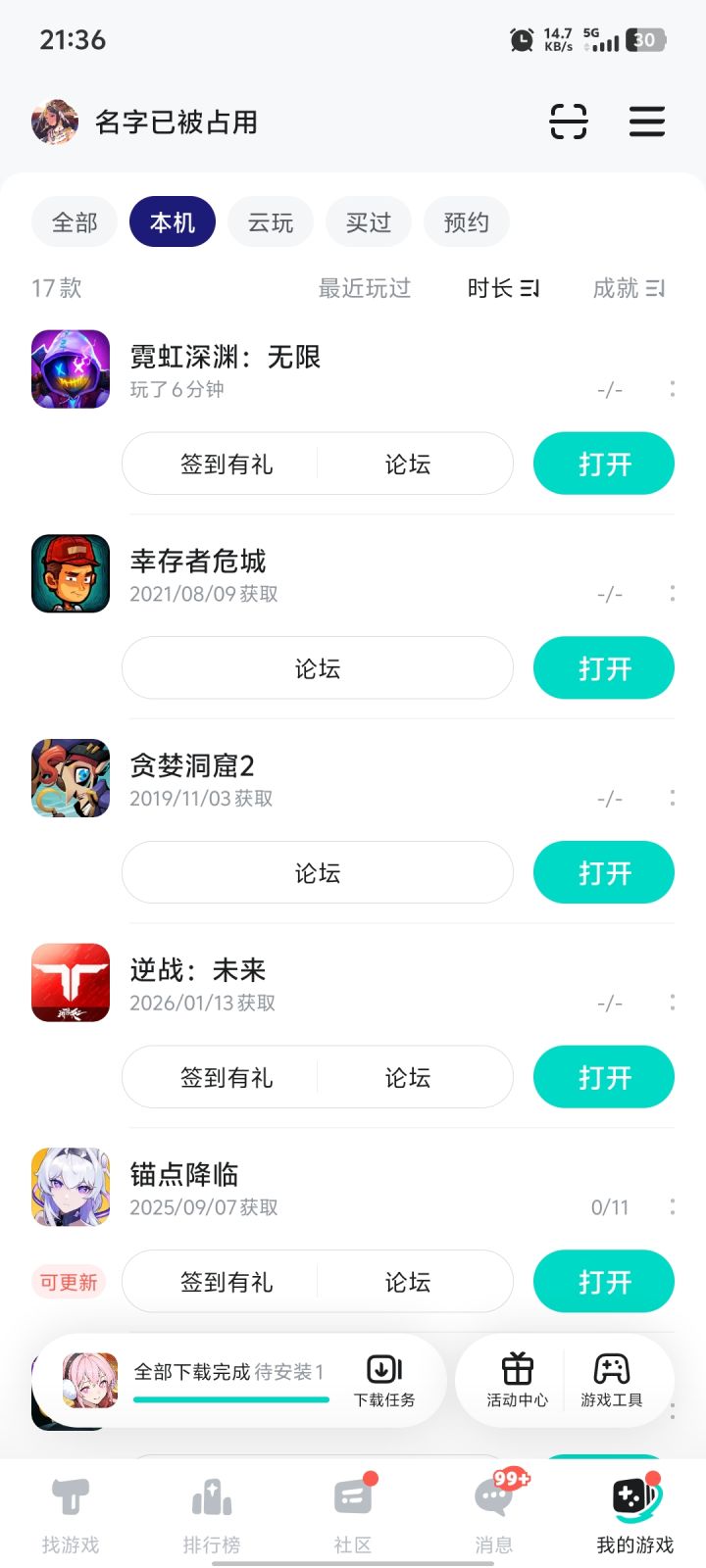
Task: Switch to the 全部 filter tab
Action: coord(75,222)
